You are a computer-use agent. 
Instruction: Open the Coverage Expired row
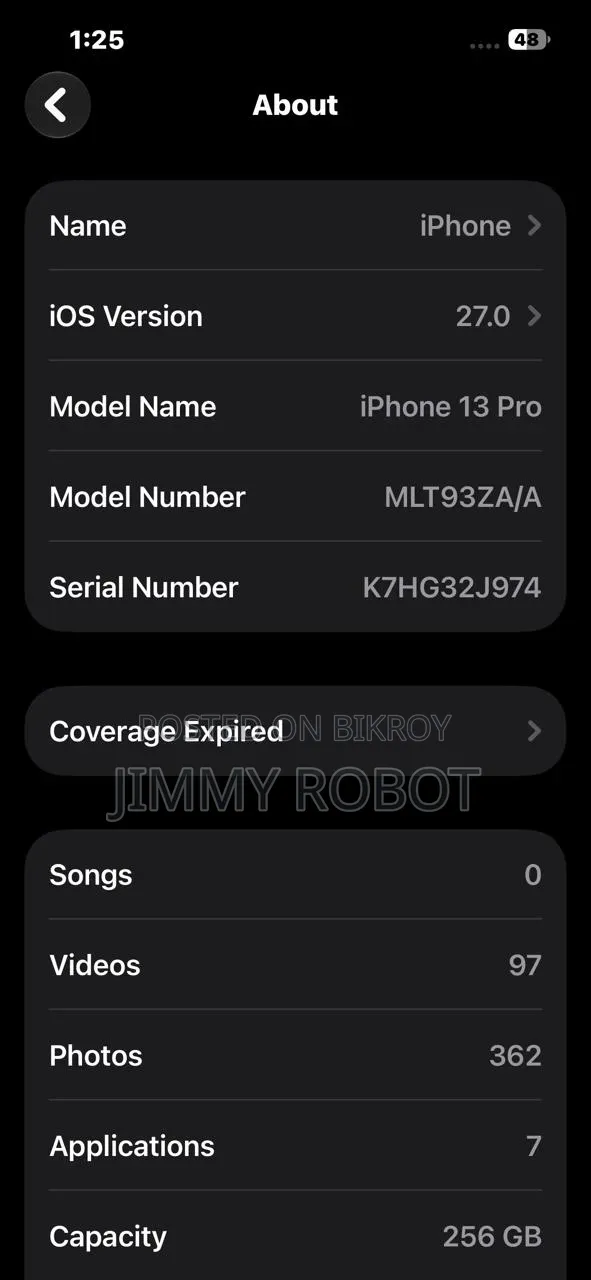[x=295, y=731]
